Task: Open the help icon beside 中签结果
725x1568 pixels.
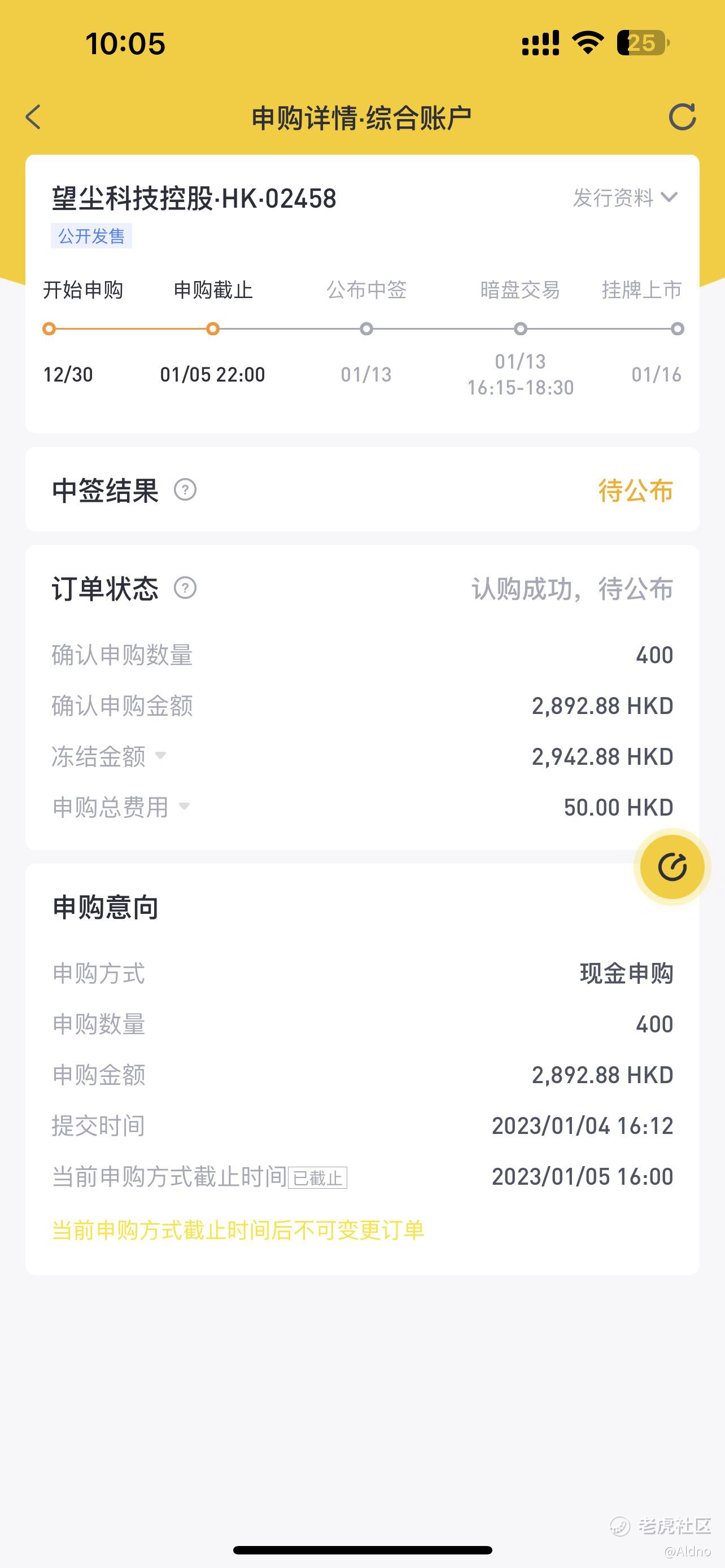Action: click(185, 490)
